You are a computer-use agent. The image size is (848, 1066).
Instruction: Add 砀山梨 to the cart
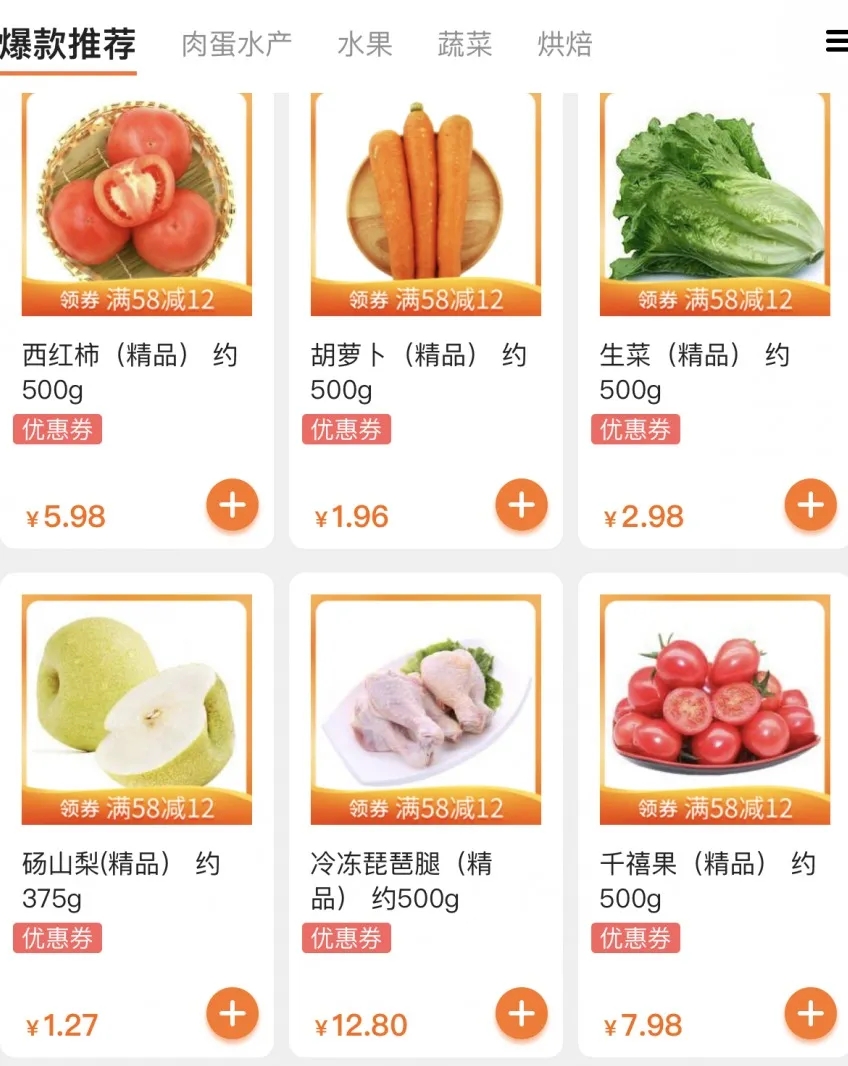pos(232,1014)
